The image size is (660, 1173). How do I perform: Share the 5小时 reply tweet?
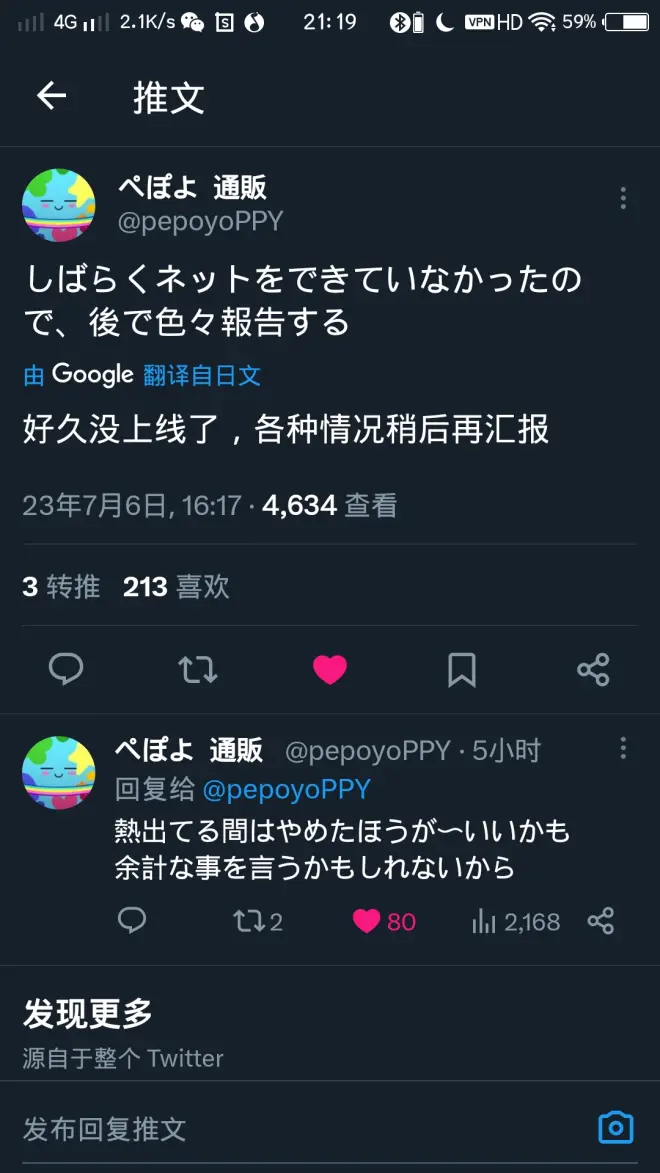click(600, 921)
